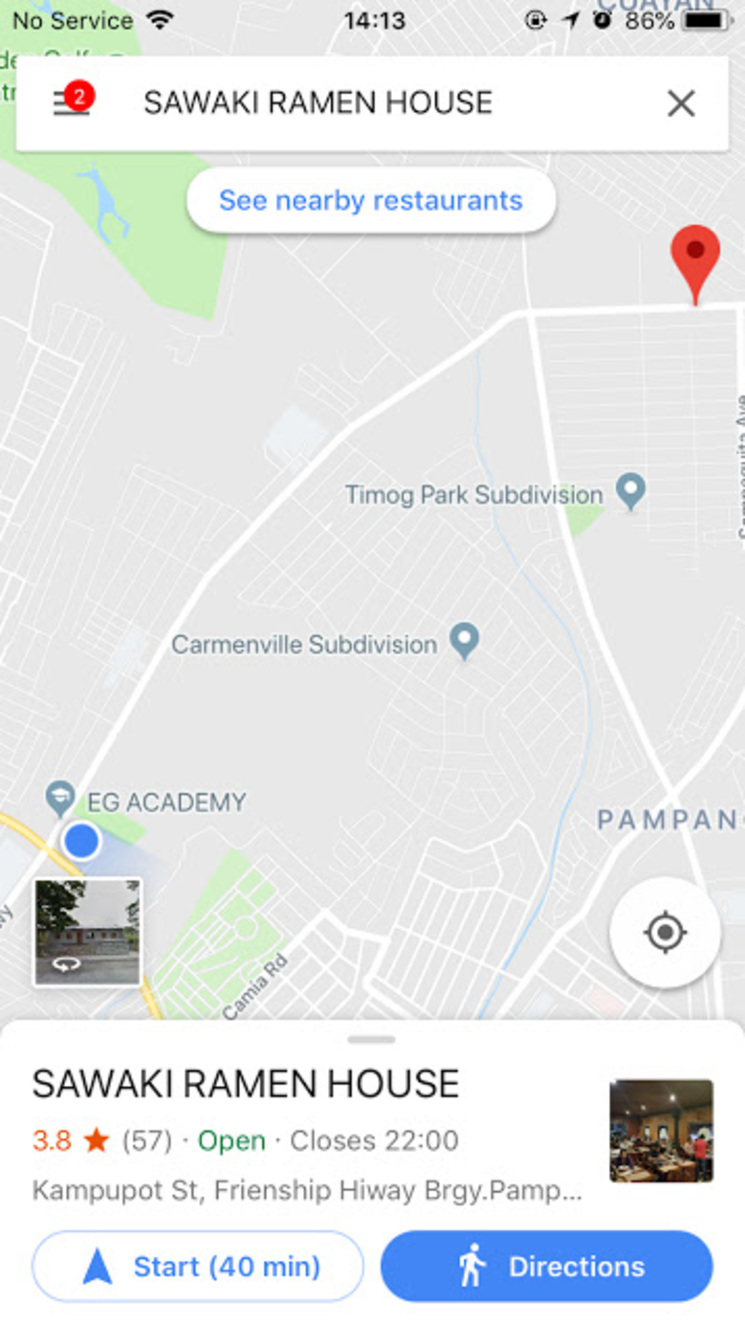Viewport: 745px width, 1326px height.
Task: See nearby restaurants
Action: point(371,201)
